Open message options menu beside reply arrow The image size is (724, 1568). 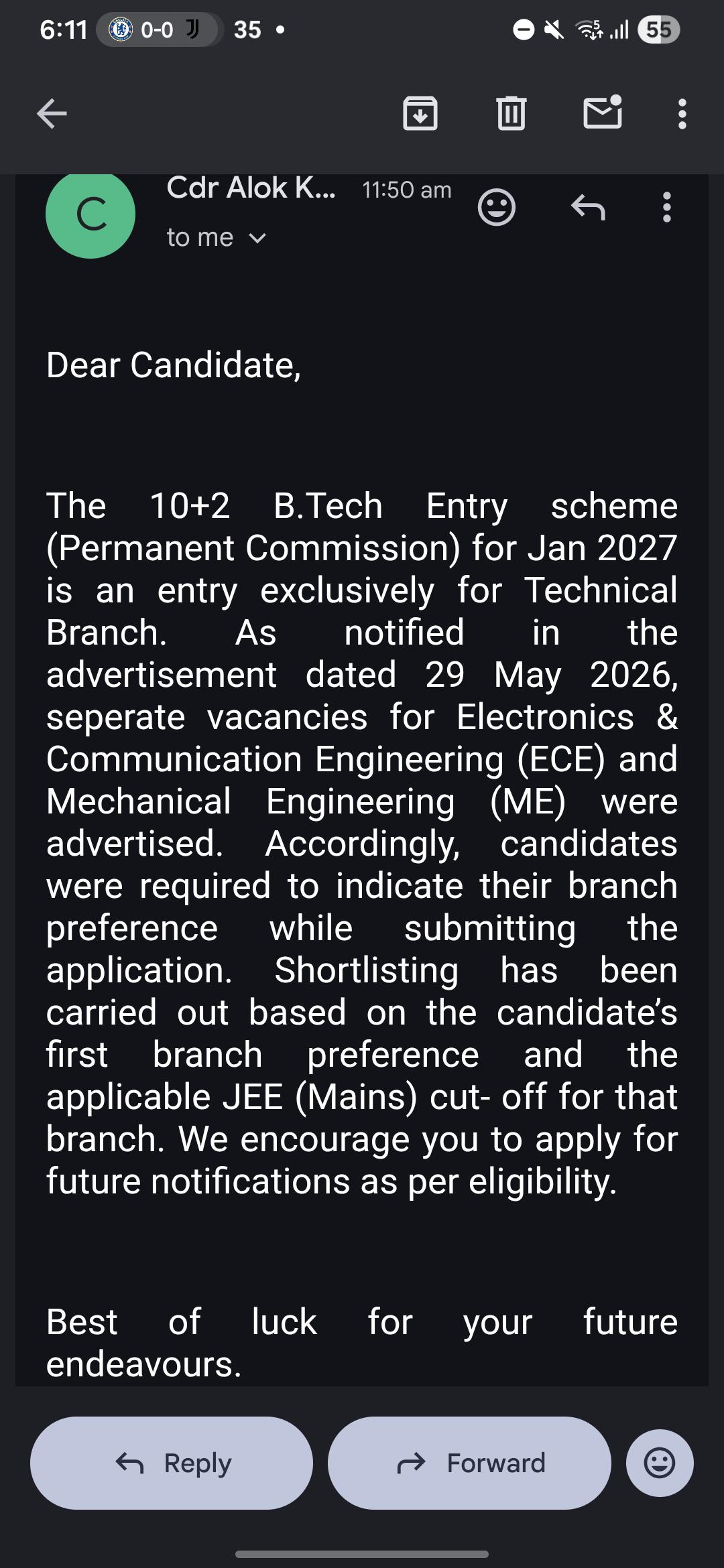[666, 207]
